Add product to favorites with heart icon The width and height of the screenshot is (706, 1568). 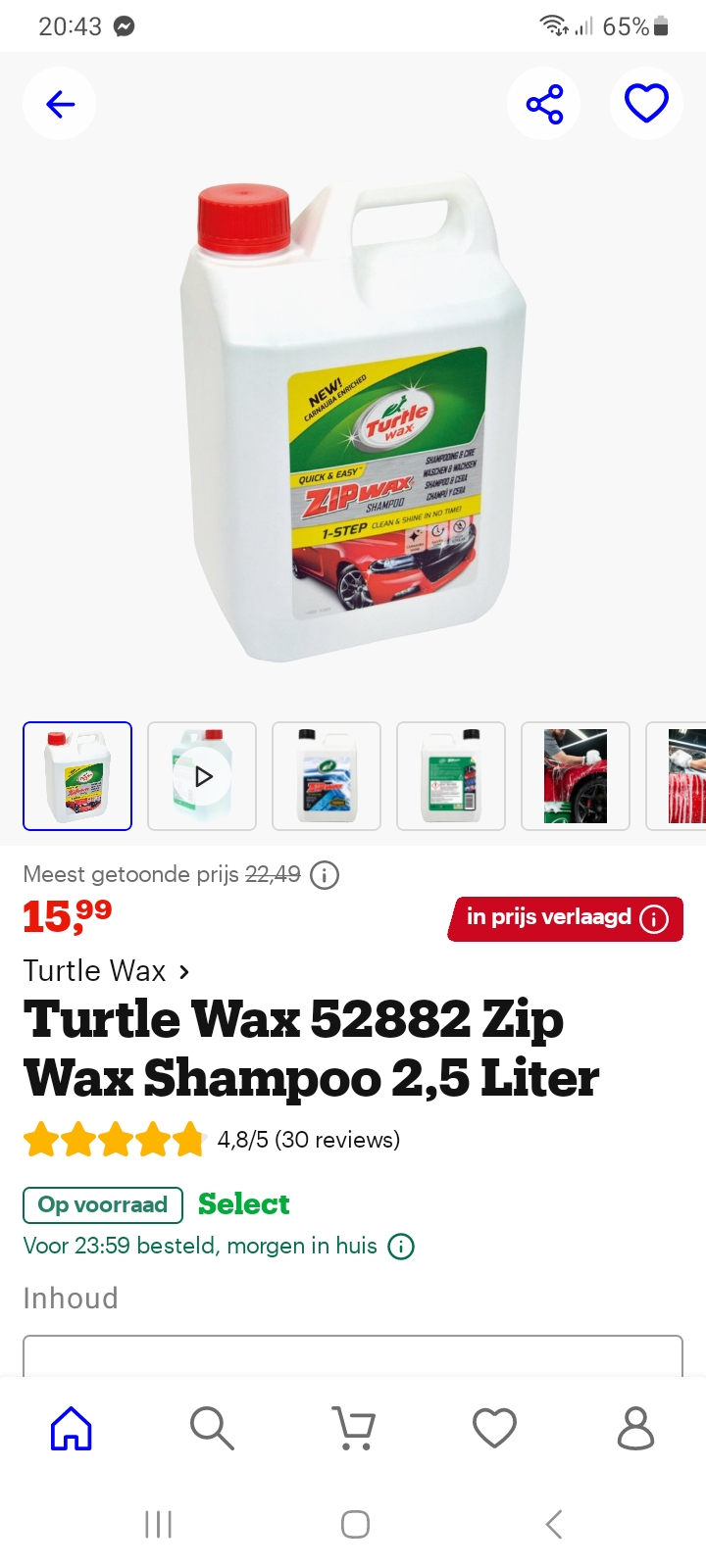tap(646, 103)
